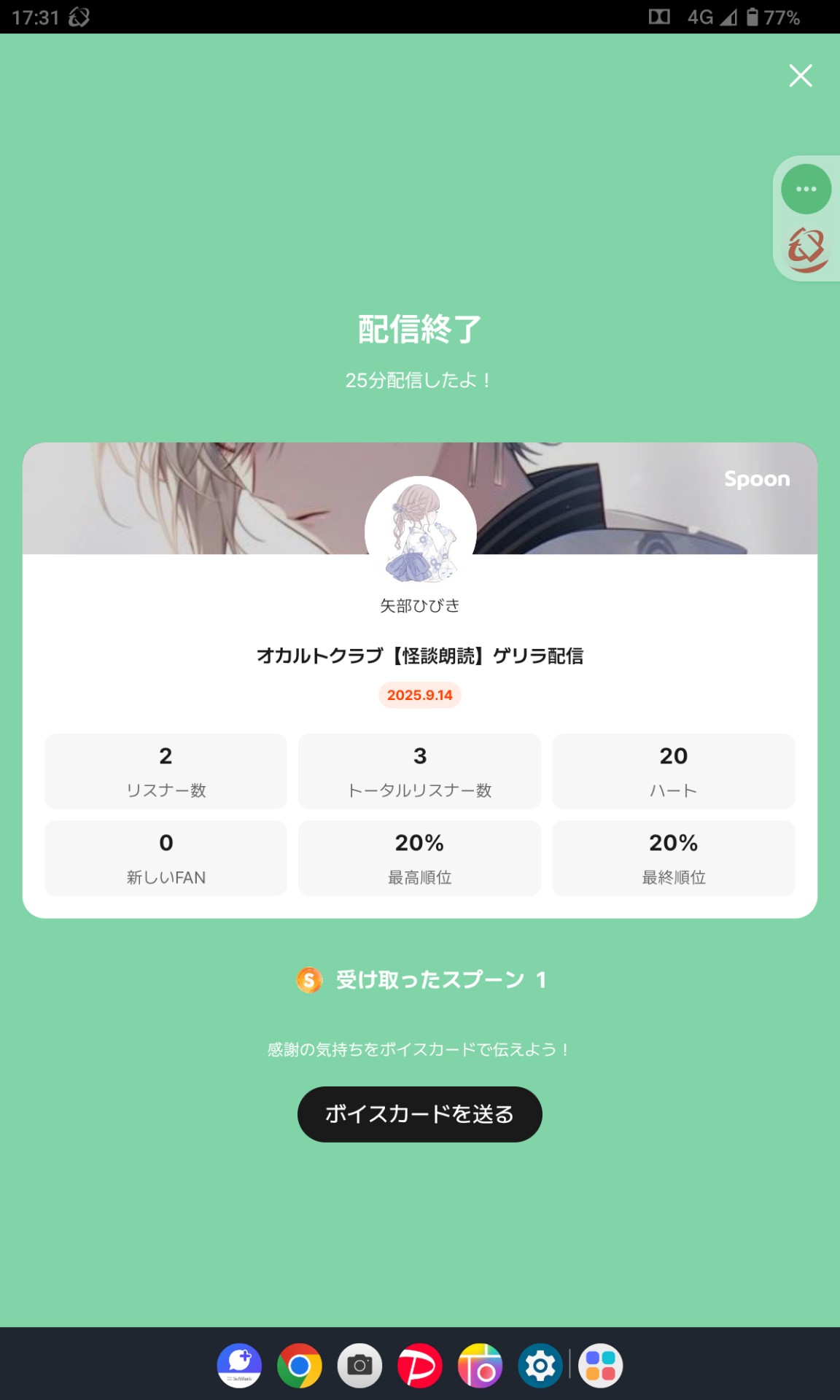Launch Chrome from the dock

click(x=300, y=1366)
